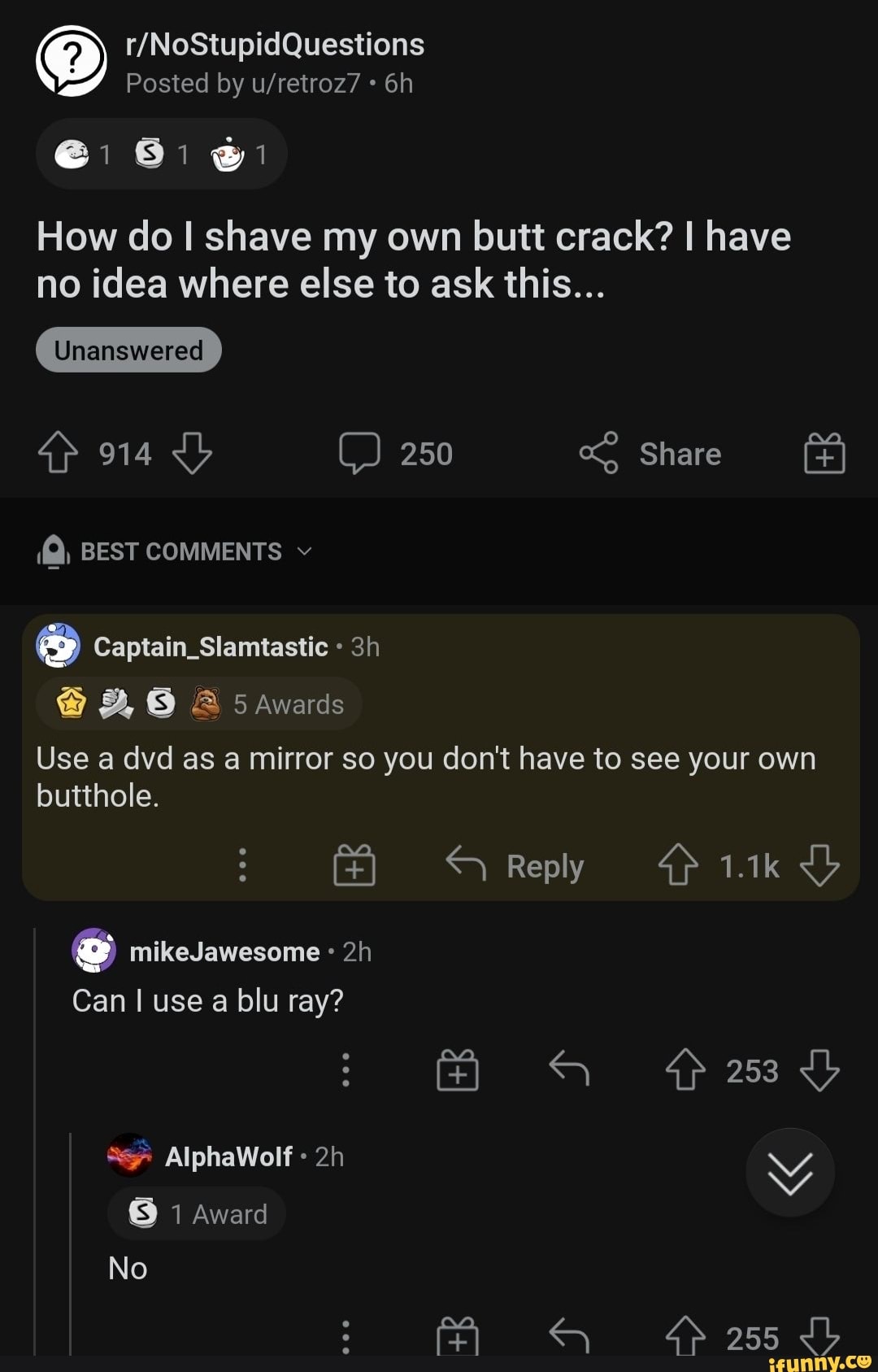Share this post
This screenshot has height=1372, width=878.
(650, 453)
